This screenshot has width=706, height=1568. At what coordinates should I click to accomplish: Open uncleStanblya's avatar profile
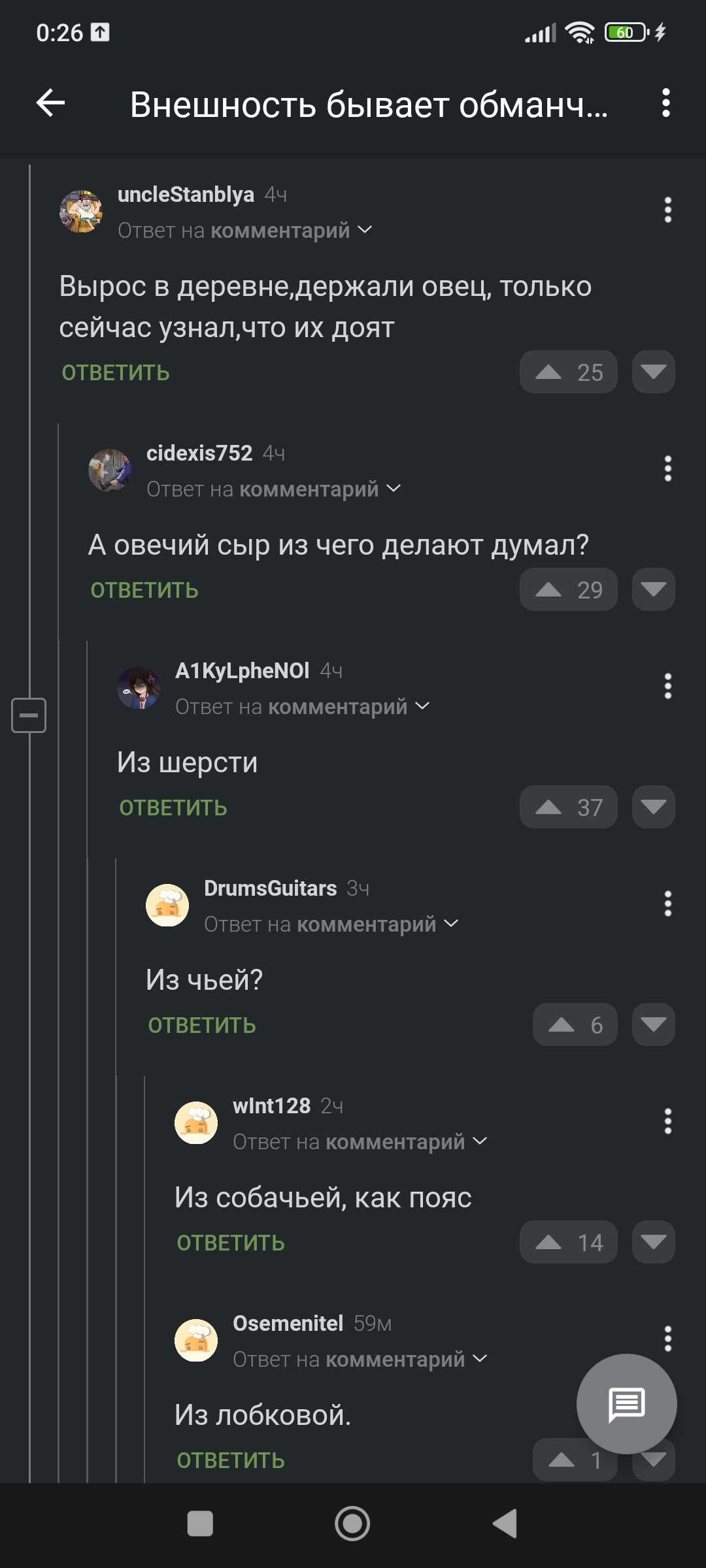81,212
